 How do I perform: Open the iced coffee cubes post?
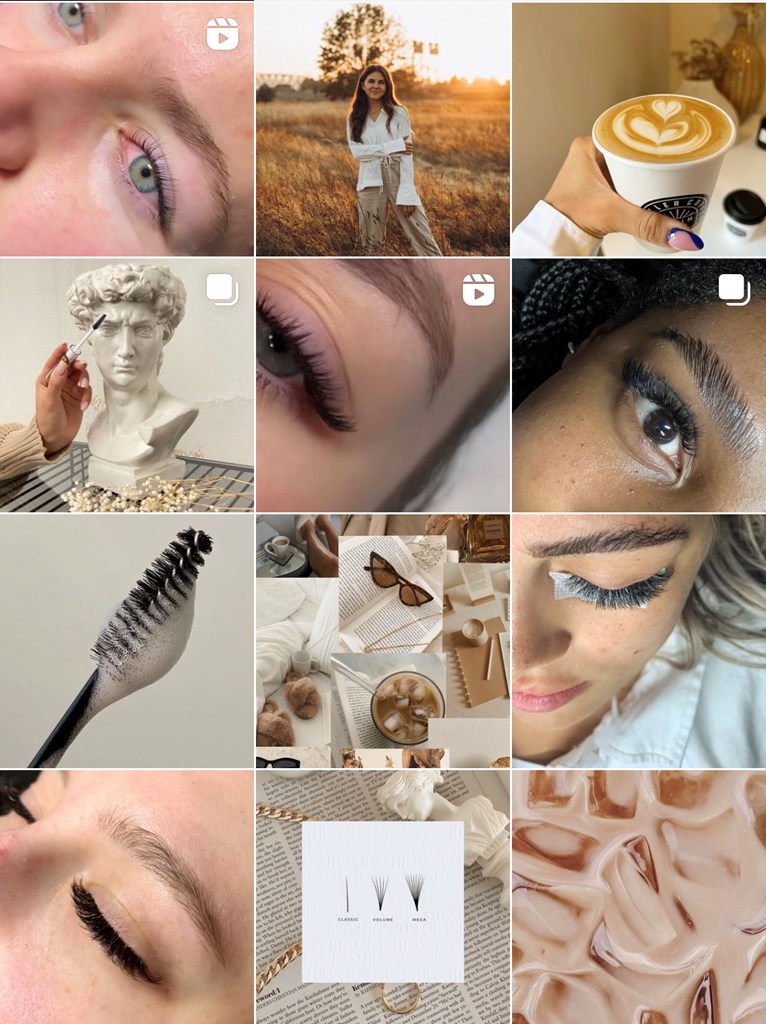tap(639, 897)
